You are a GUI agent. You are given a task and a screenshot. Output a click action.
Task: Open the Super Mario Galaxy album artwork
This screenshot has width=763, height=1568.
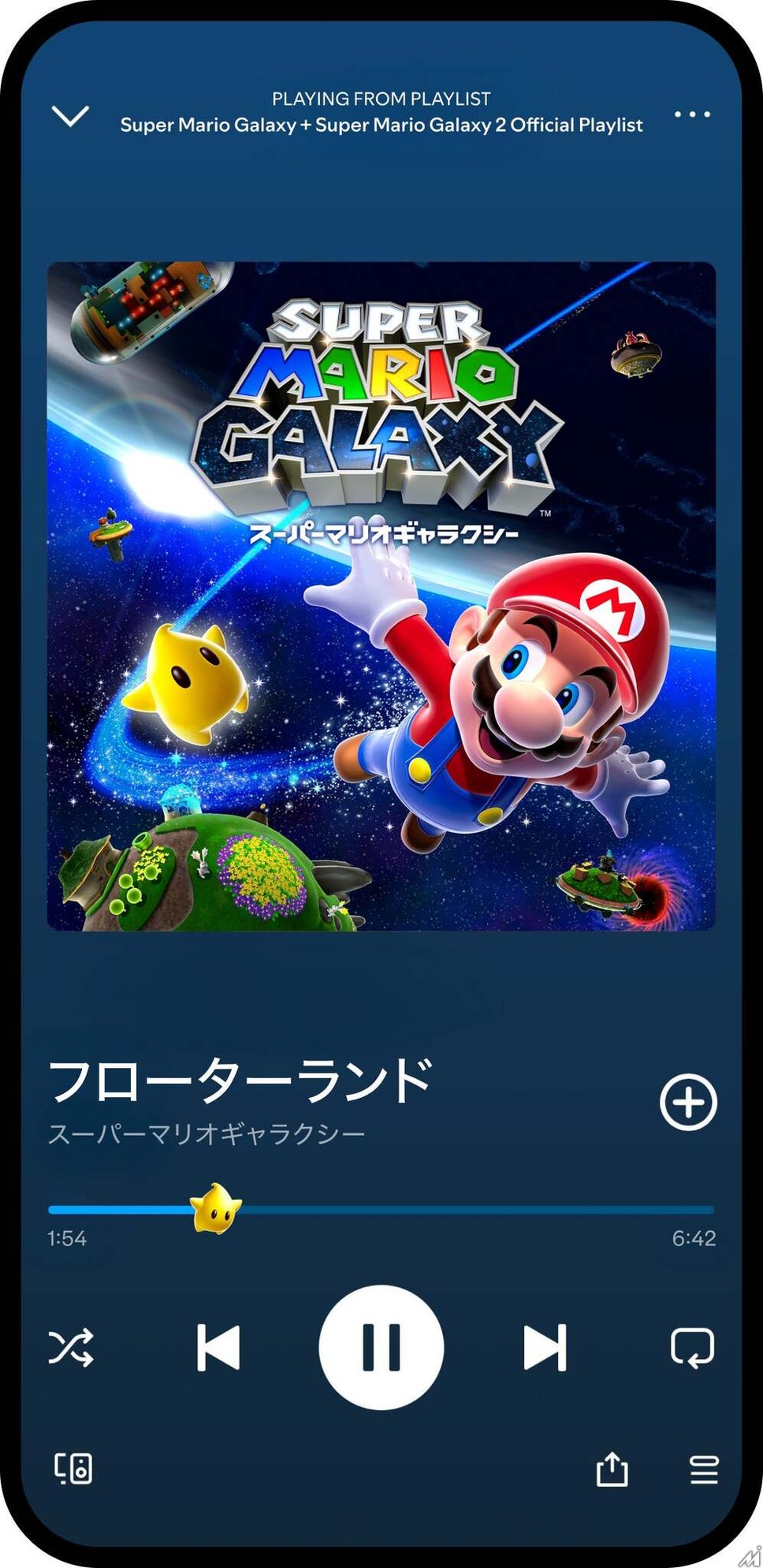[x=381, y=596]
